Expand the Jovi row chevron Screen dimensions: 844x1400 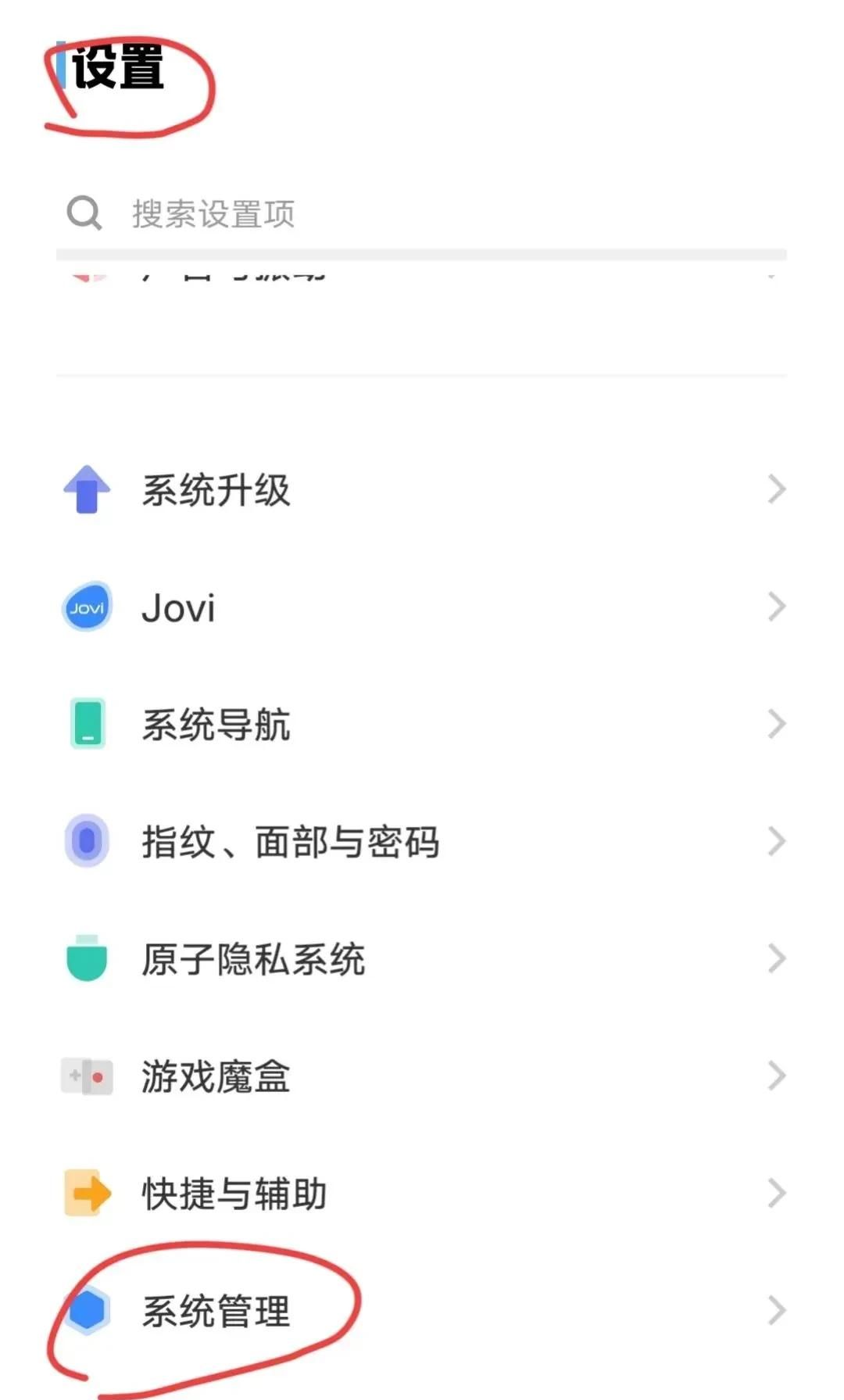775,607
